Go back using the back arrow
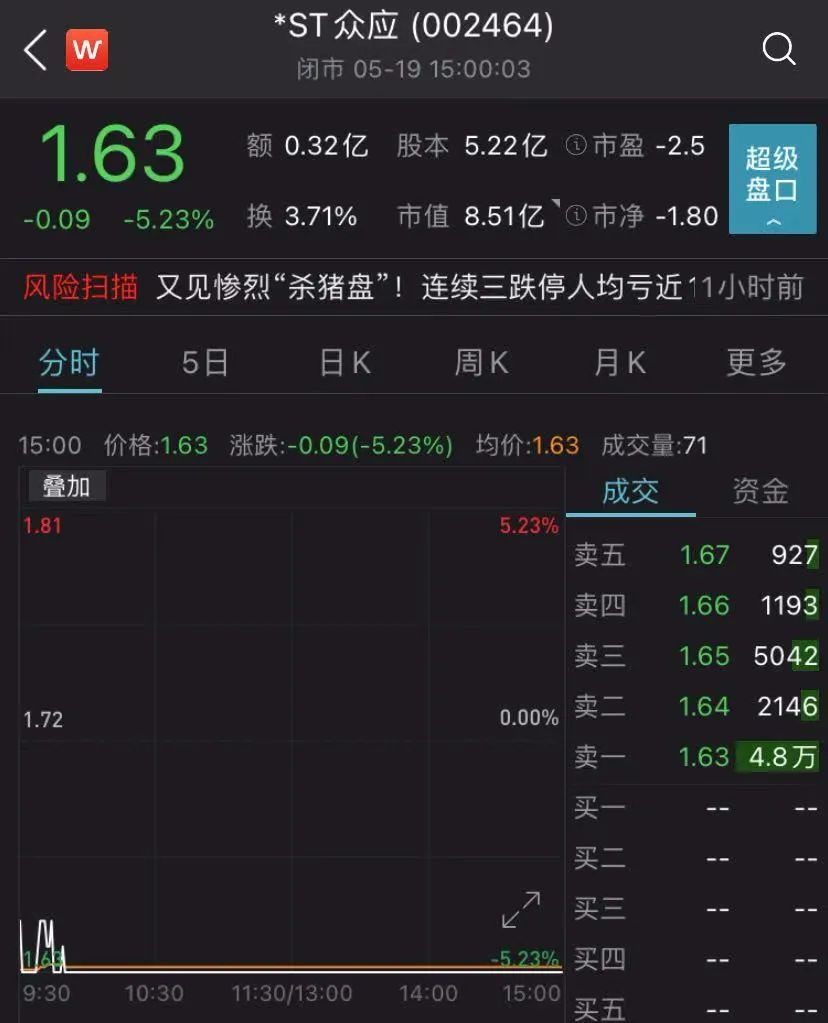 pos(35,50)
